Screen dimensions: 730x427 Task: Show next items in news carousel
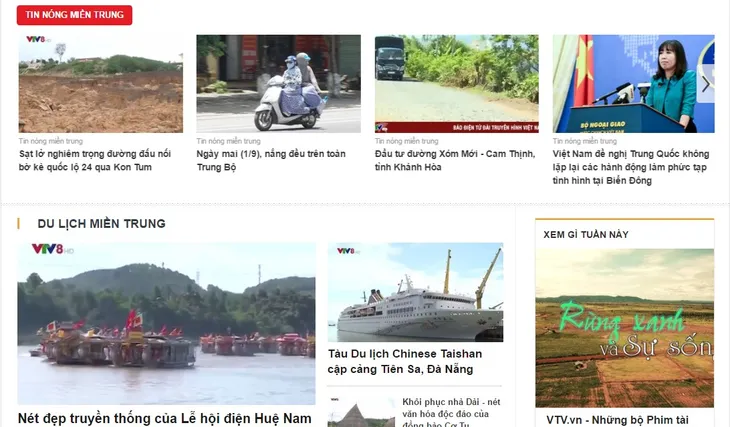[705, 84]
